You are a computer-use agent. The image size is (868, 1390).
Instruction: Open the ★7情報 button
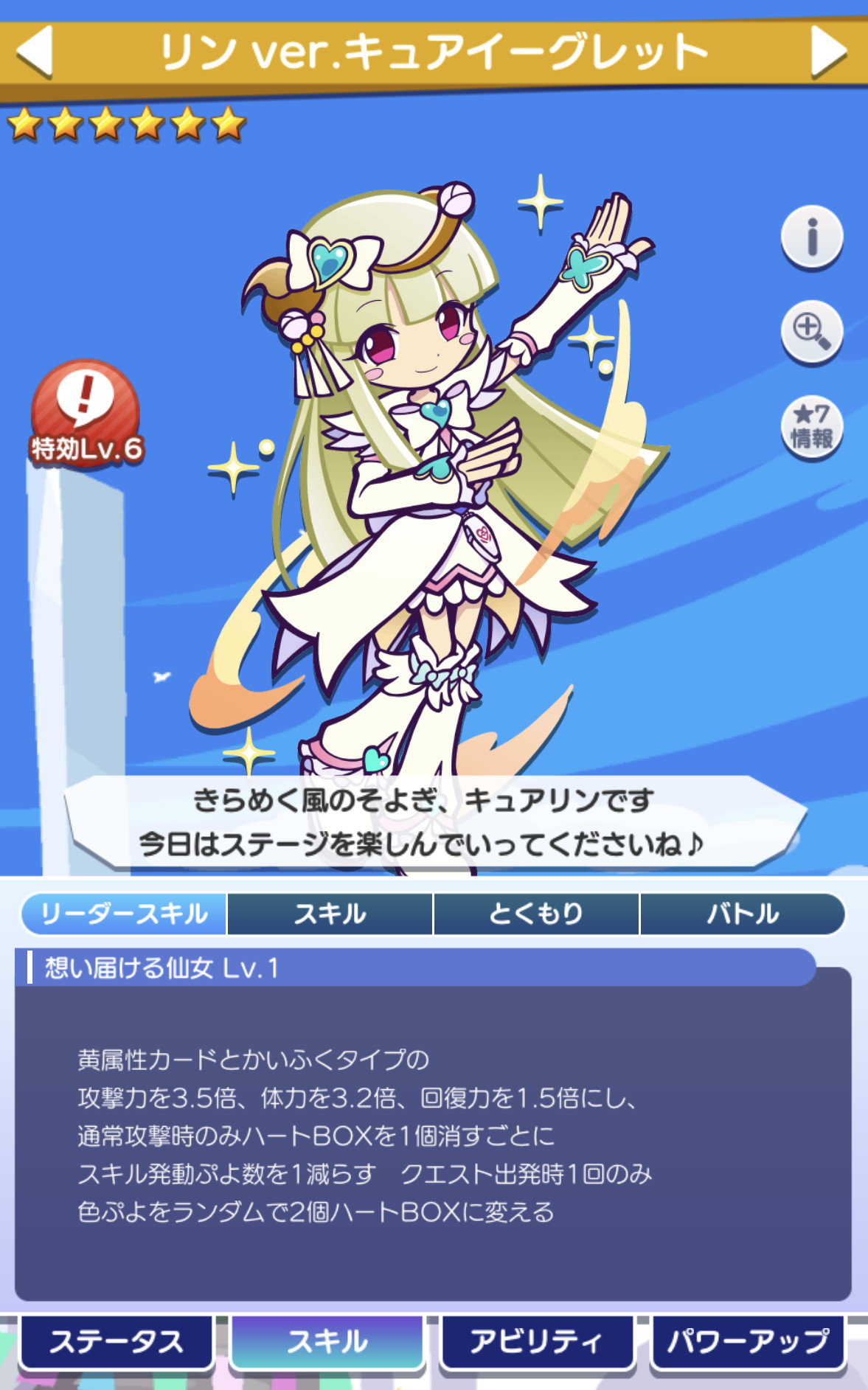pyautogui.click(x=812, y=427)
